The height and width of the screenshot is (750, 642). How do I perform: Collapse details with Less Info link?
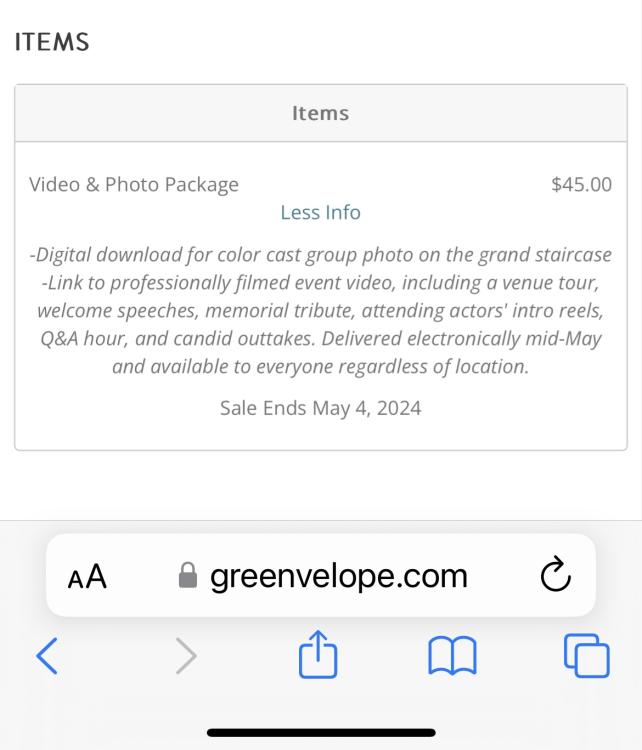tap(320, 213)
